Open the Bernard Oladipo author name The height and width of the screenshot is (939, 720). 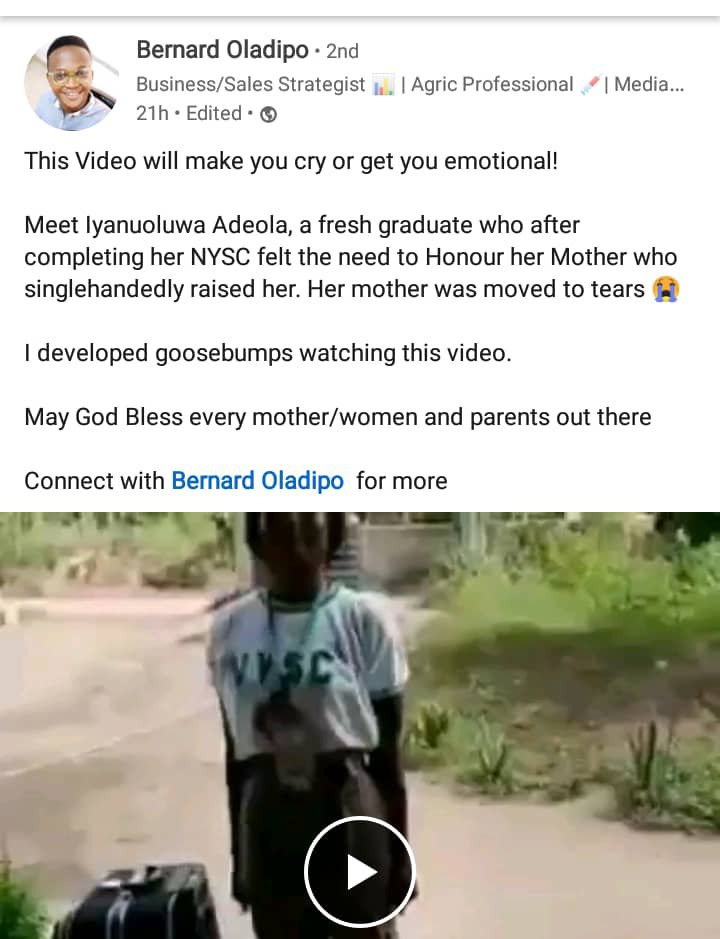tap(222, 50)
